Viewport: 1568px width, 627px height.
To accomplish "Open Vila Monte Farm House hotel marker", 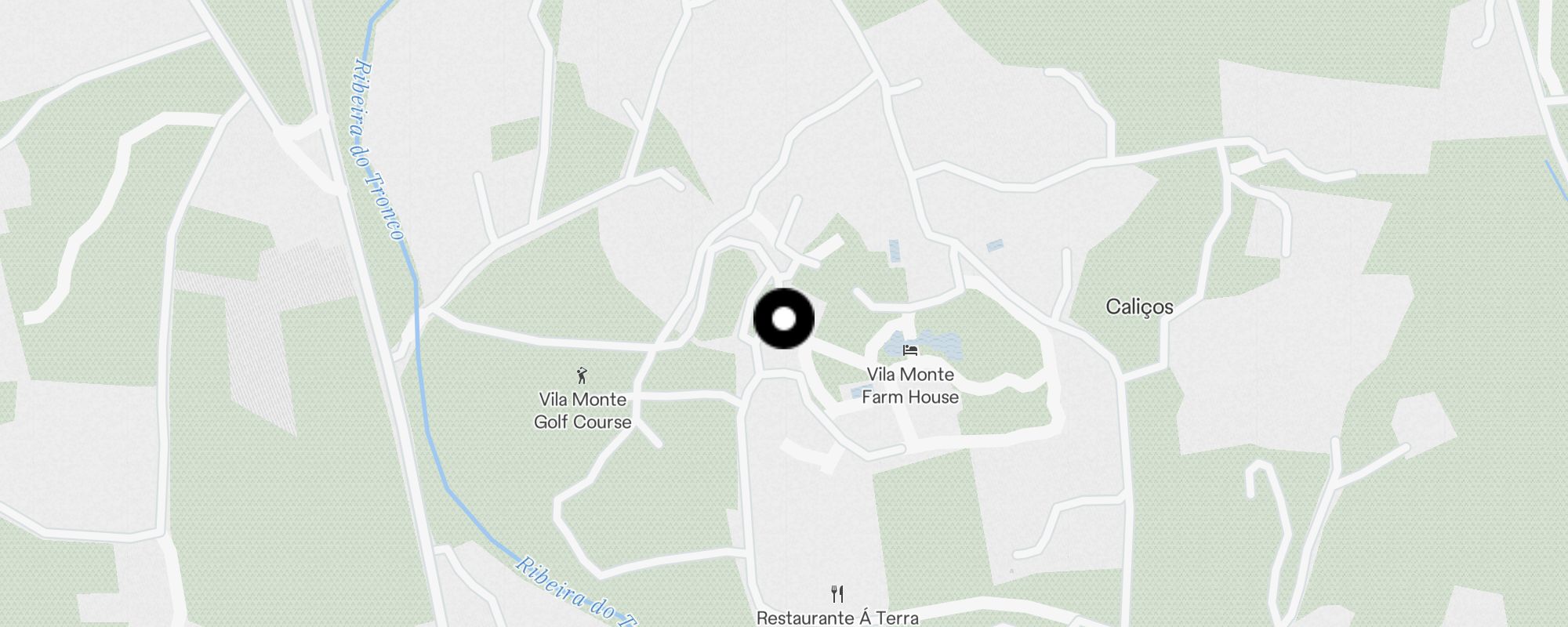I will tap(910, 350).
